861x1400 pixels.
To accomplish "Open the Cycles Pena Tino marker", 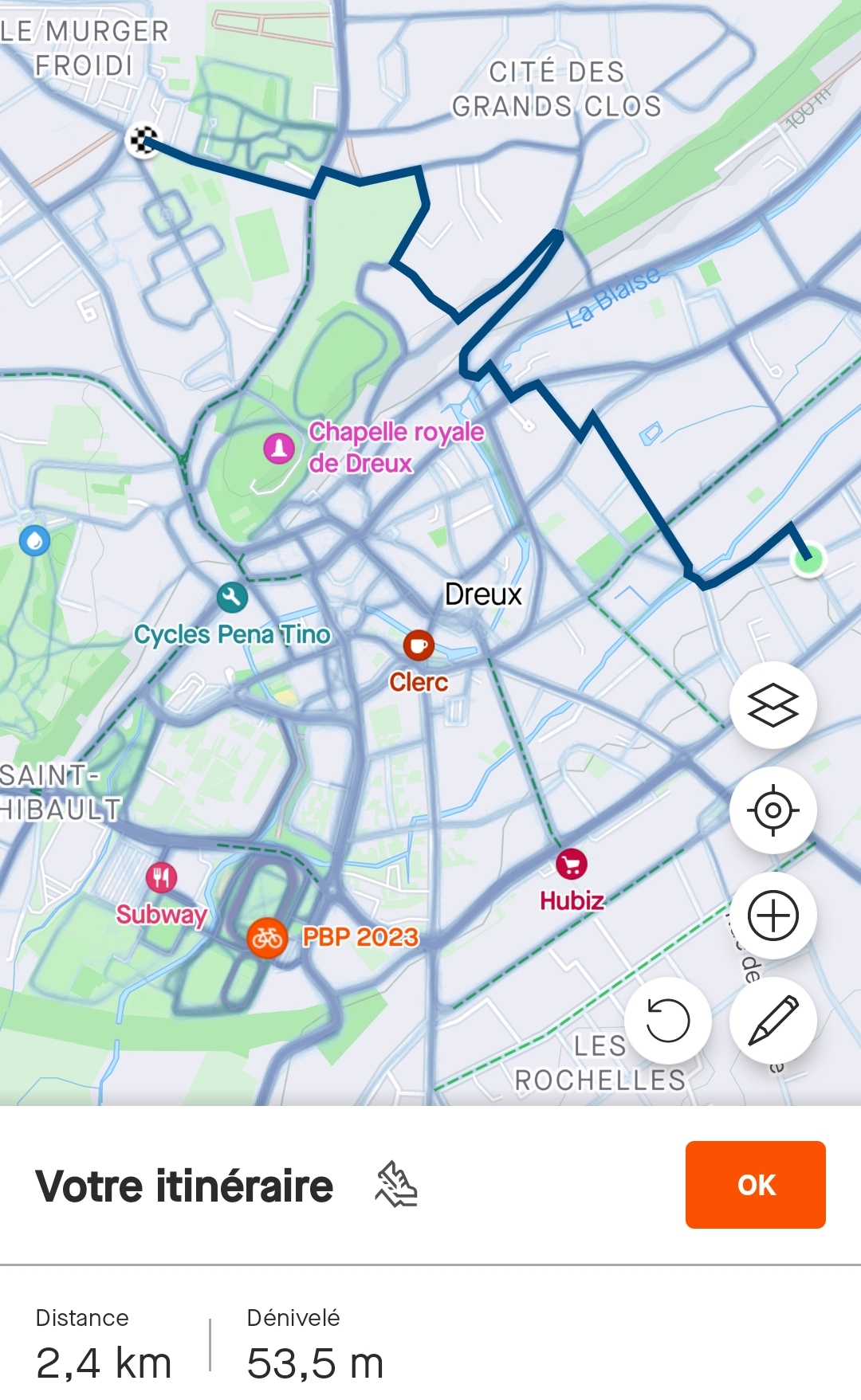I will (x=232, y=597).
